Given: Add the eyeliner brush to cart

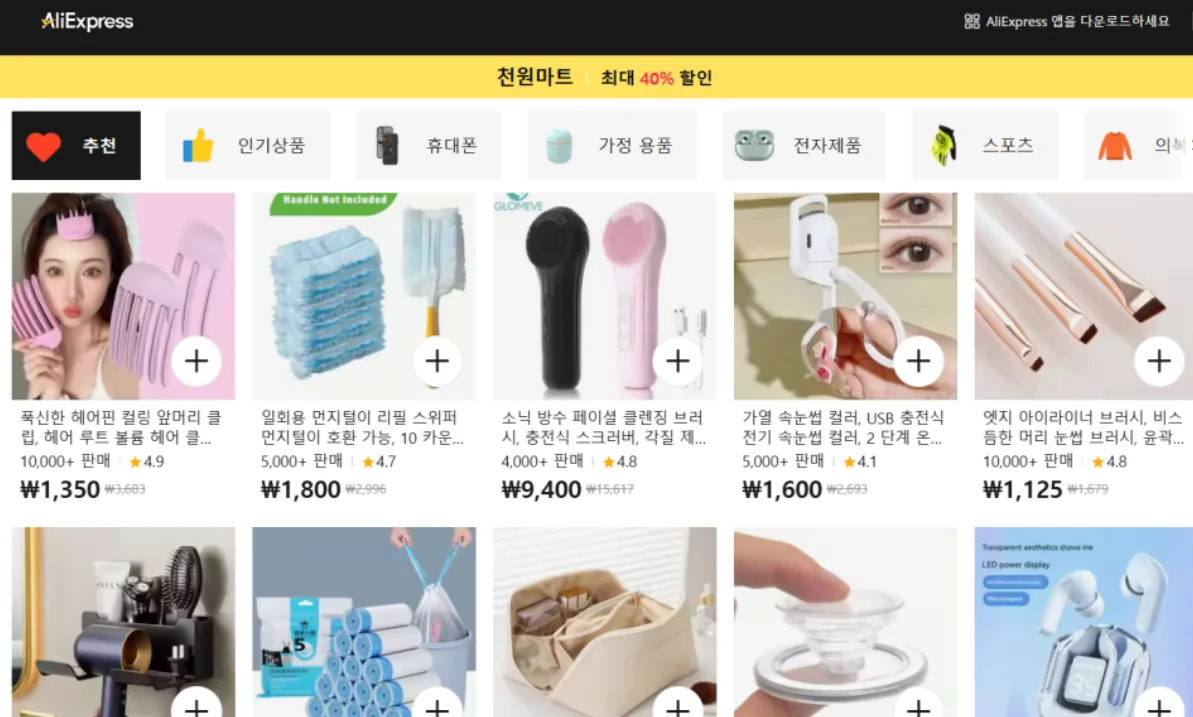Looking at the screenshot, I should (x=1159, y=361).
